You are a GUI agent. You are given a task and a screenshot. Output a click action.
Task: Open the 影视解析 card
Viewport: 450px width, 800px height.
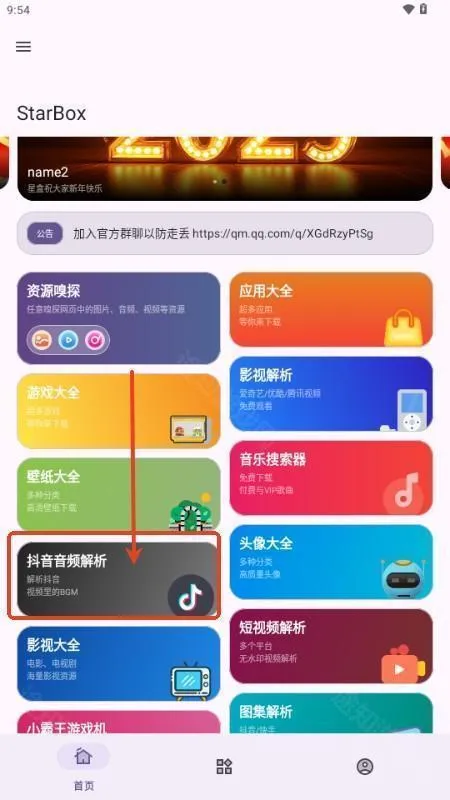(x=331, y=393)
